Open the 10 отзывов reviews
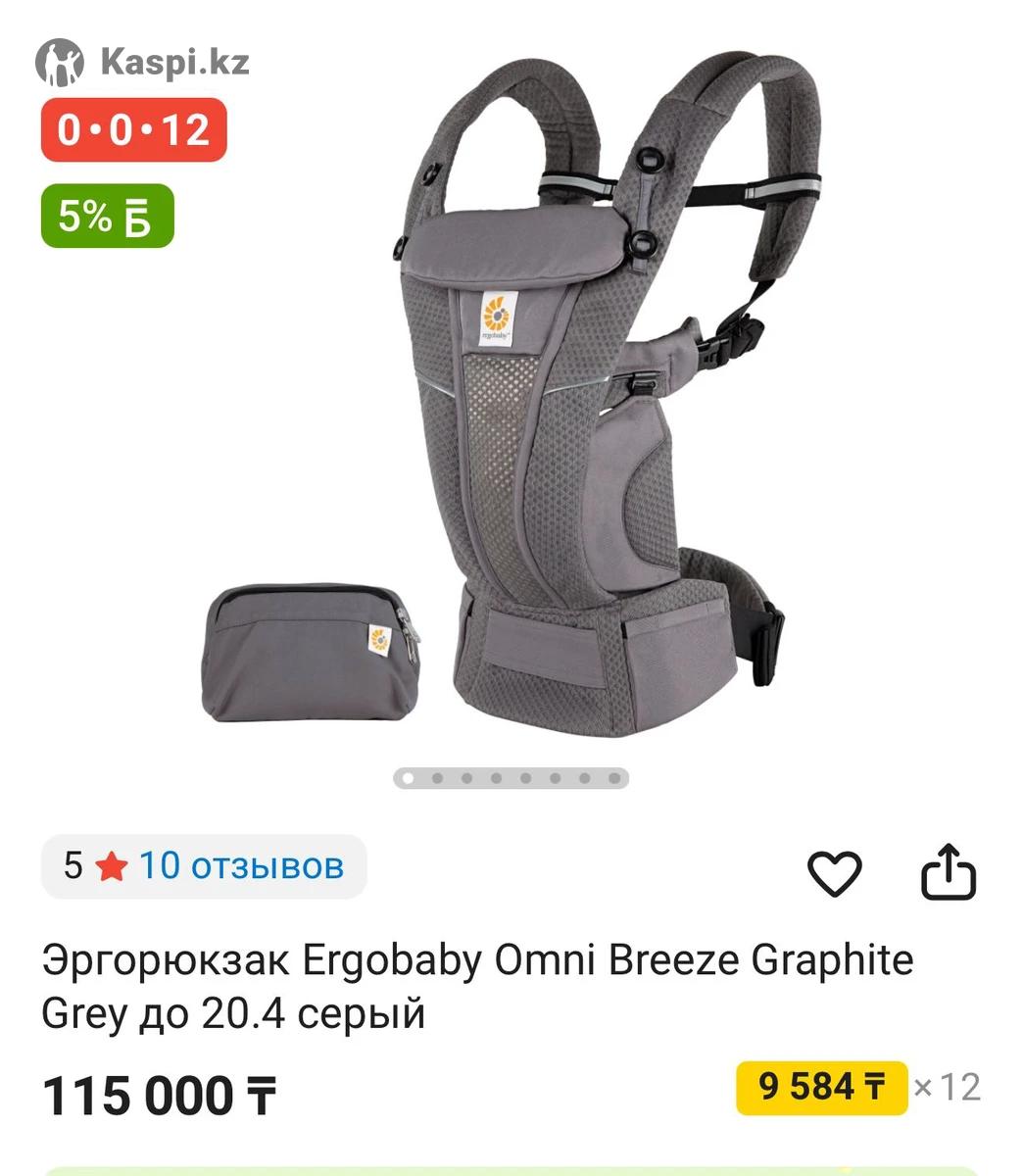 click(x=240, y=866)
